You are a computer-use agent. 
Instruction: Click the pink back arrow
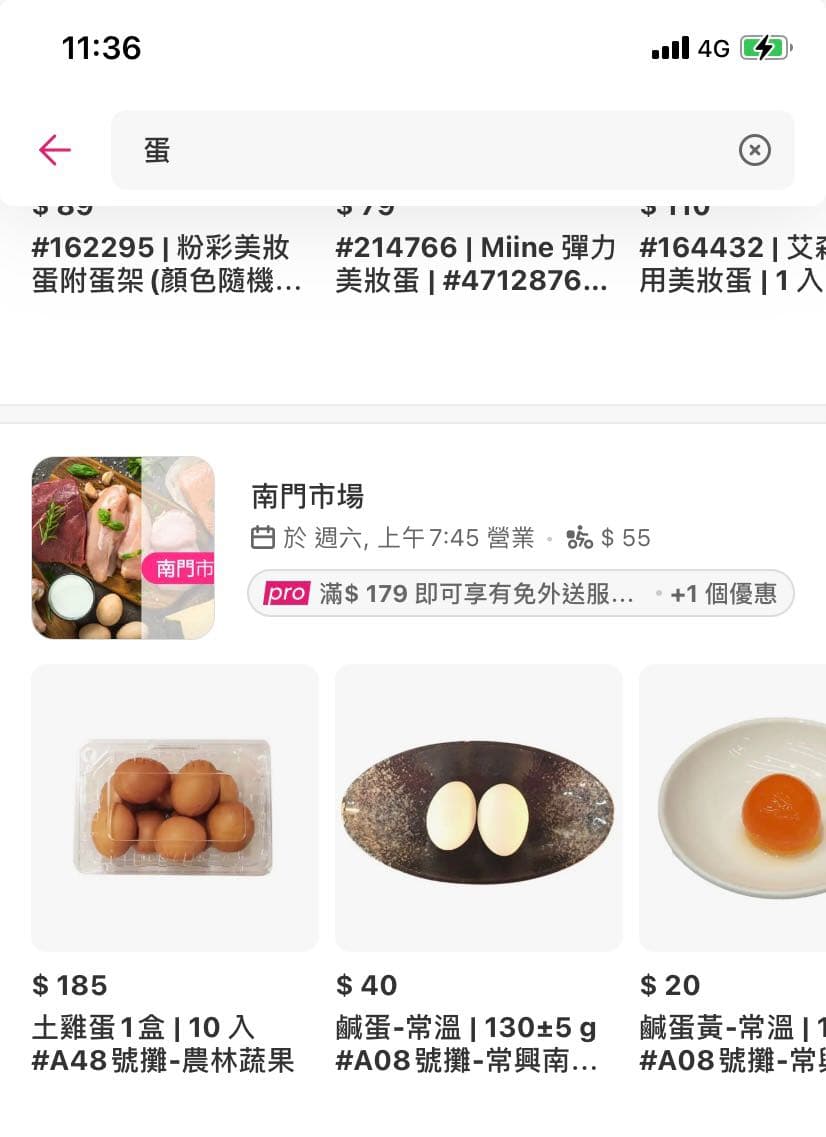[x=55, y=148]
